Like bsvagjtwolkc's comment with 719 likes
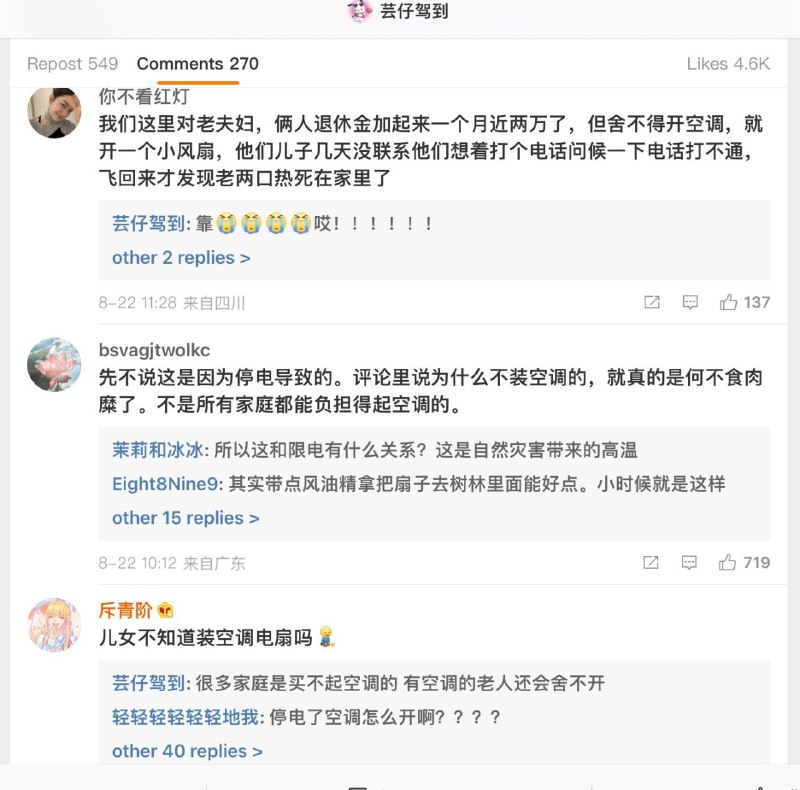 tap(744, 563)
